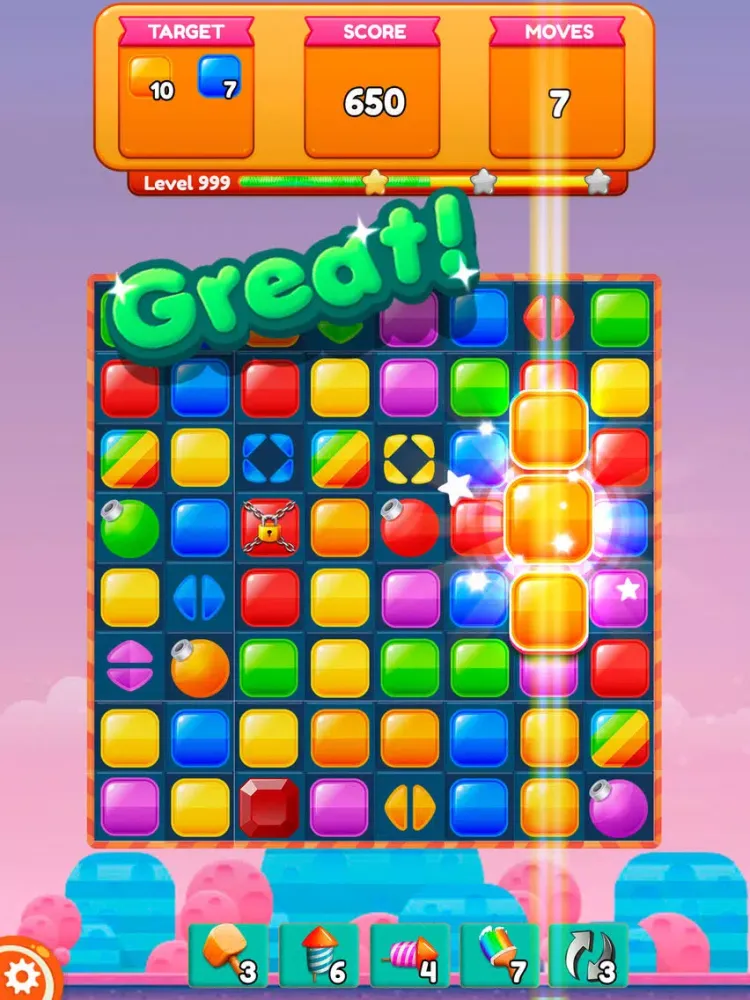
Task: Tap the purple bomb piece
Action: click(618, 808)
